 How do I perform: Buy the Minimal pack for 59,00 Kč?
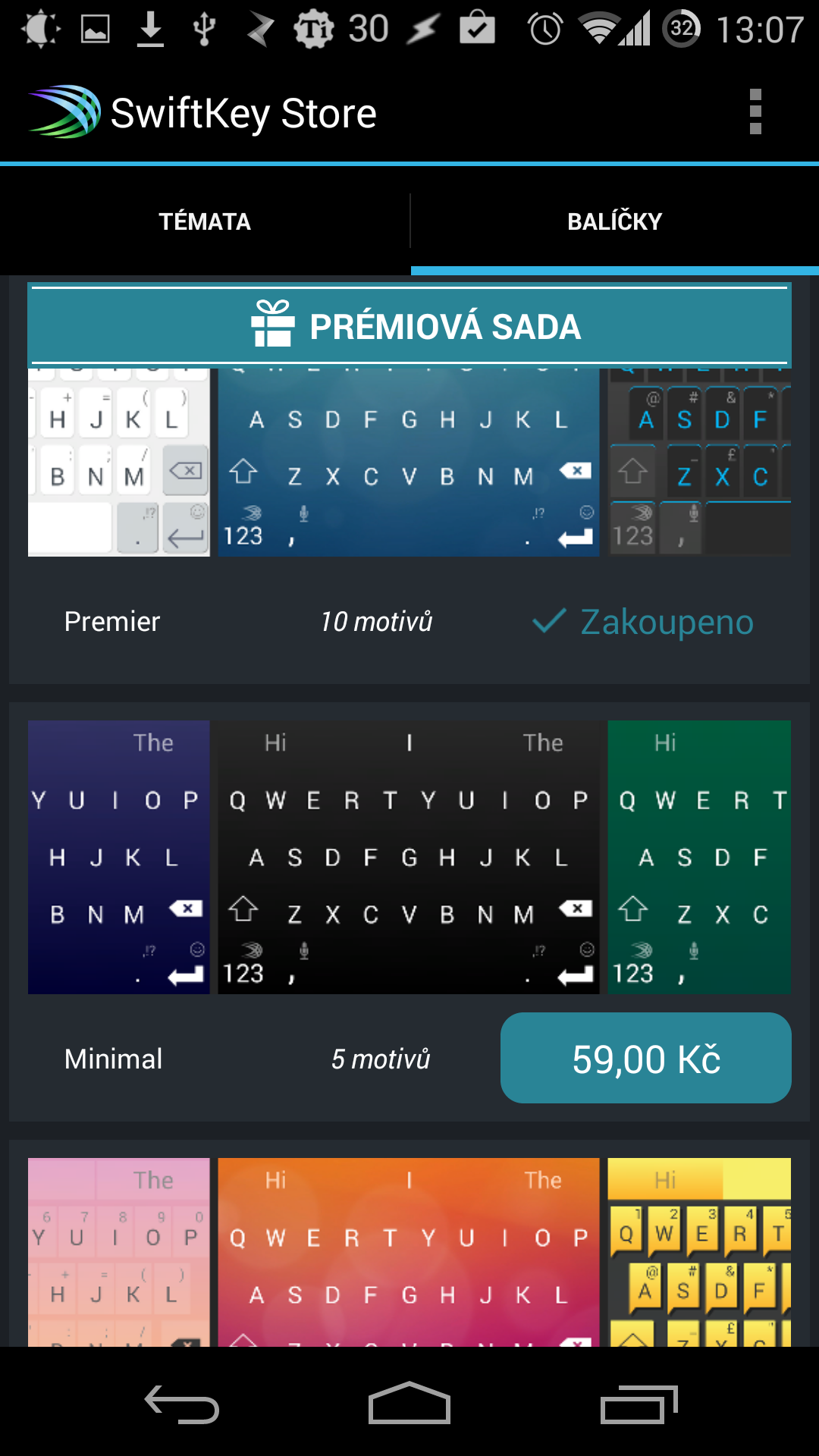645,1058
